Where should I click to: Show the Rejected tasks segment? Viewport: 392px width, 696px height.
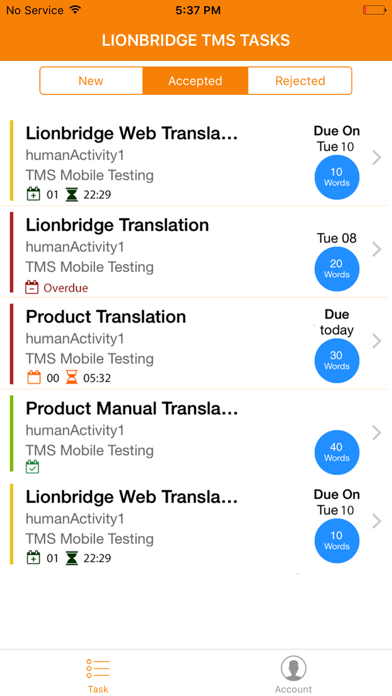(300, 81)
